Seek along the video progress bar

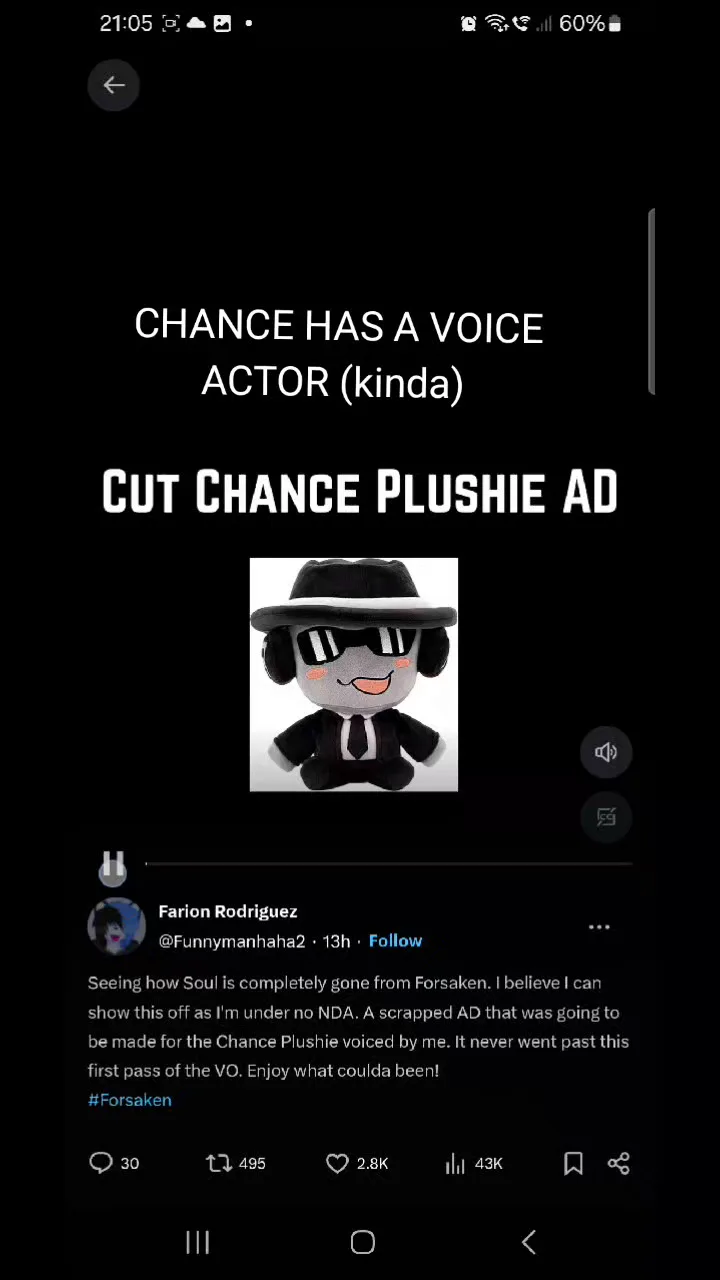pyautogui.click(x=389, y=863)
